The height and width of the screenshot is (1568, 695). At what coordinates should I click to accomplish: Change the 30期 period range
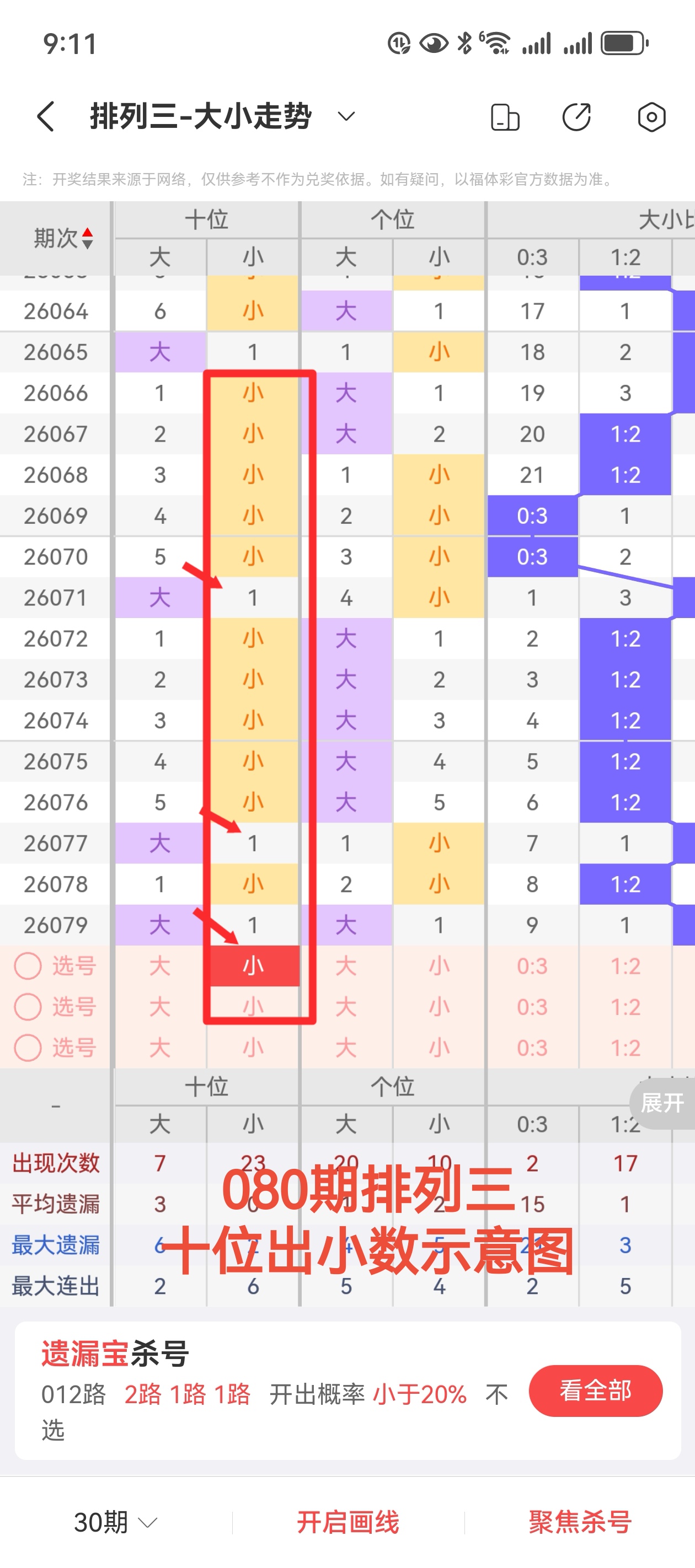click(x=115, y=1522)
